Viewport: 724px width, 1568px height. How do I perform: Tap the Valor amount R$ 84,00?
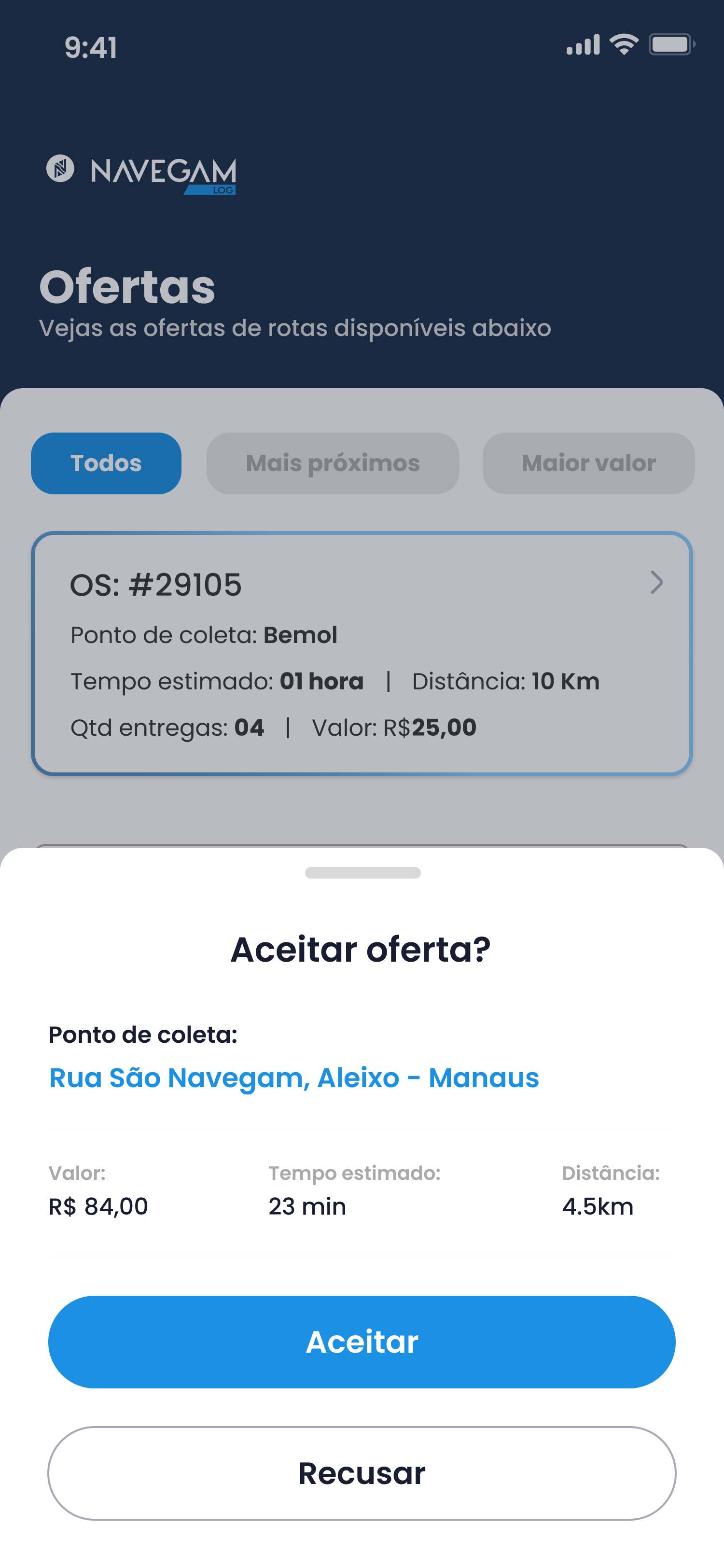[x=98, y=1206]
